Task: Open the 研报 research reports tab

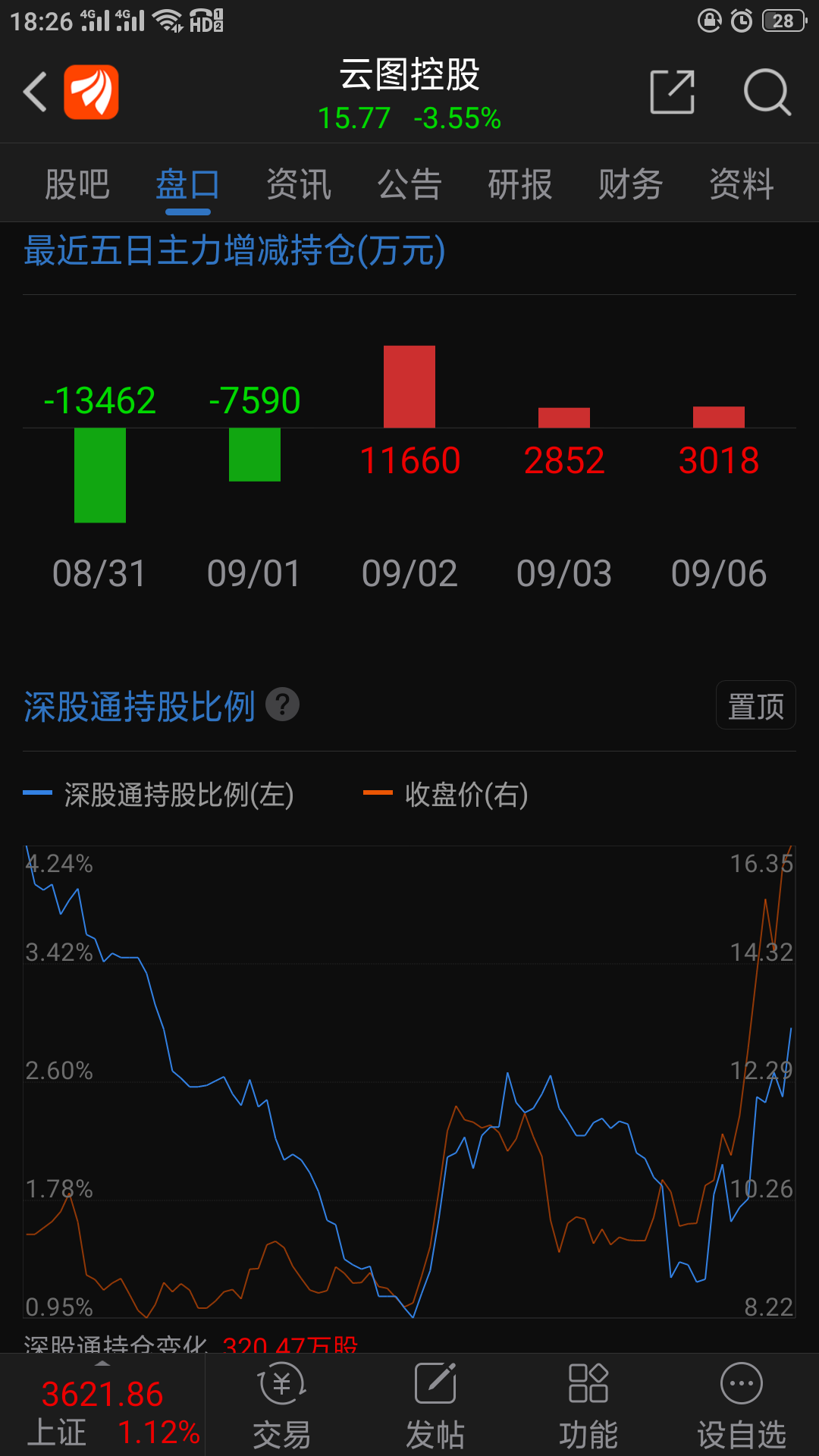Action: pos(519,184)
